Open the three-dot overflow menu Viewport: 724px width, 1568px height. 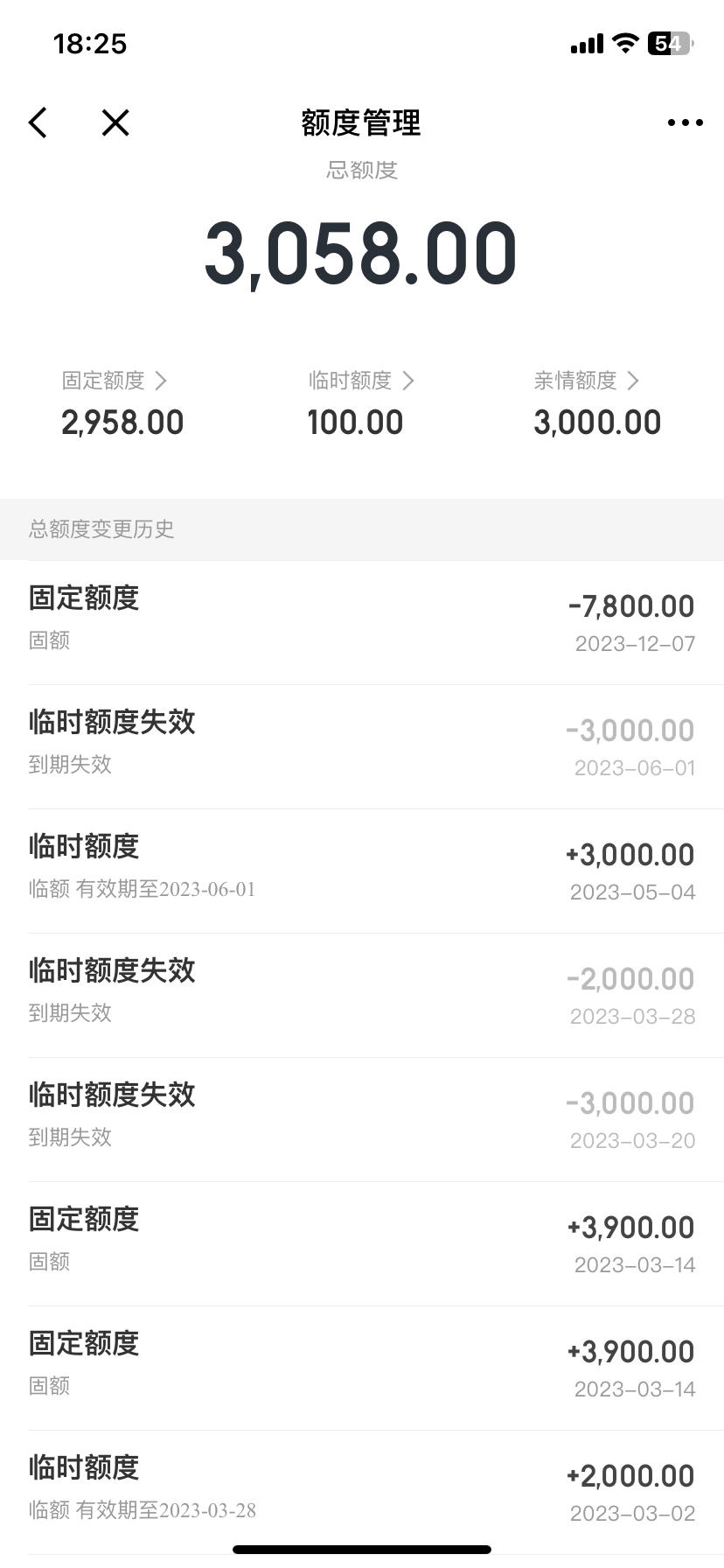coord(685,122)
